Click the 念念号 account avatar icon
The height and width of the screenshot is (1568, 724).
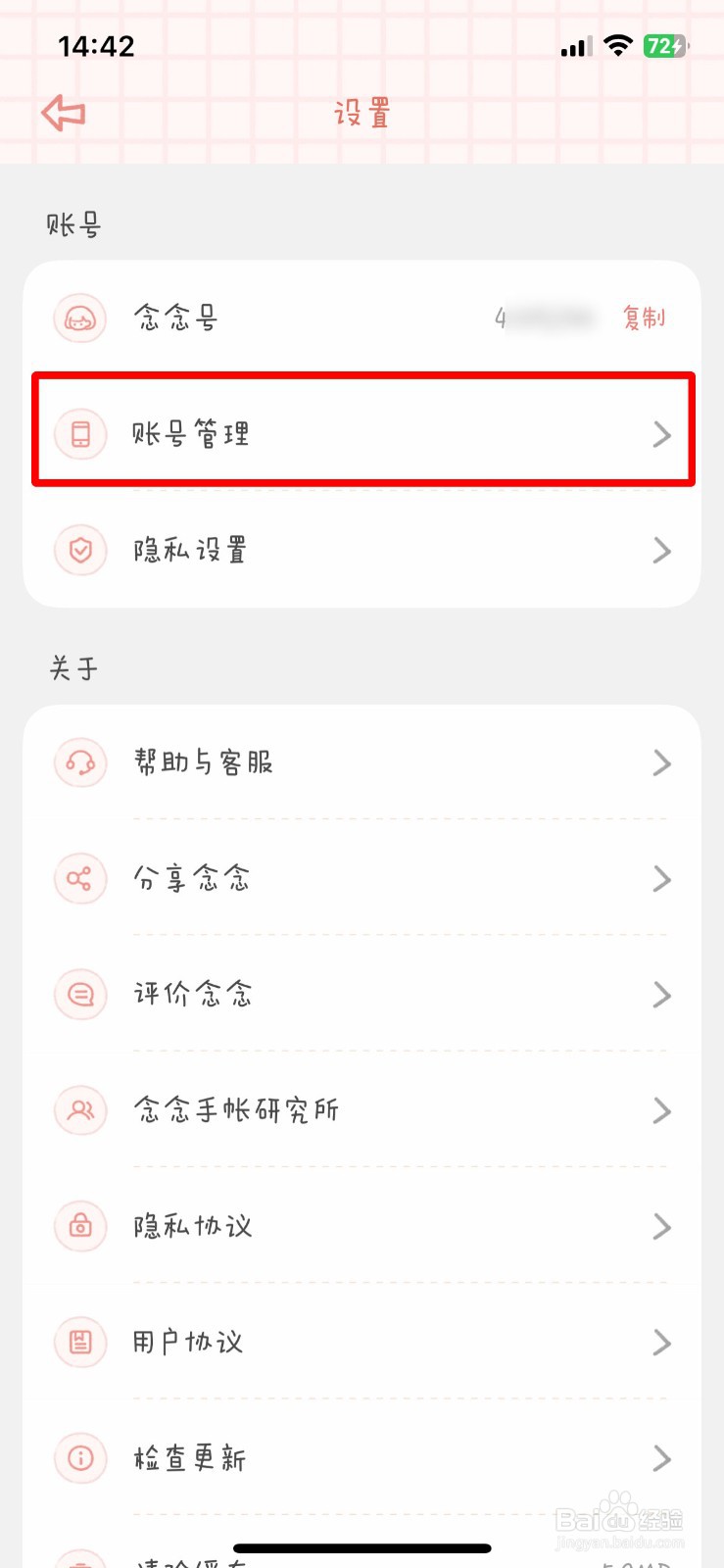[x=80, y=318]
